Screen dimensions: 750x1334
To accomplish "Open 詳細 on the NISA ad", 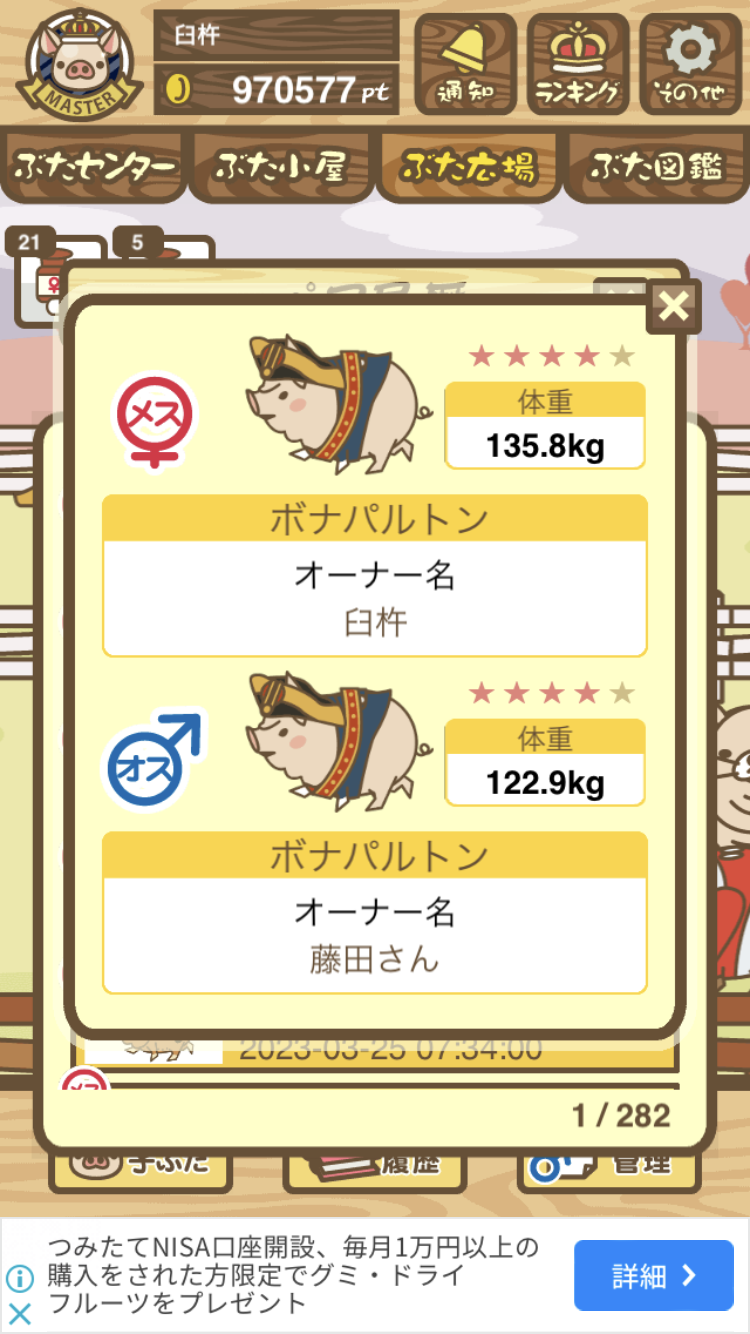I will pyautogui.click(x=654, y=1275).
